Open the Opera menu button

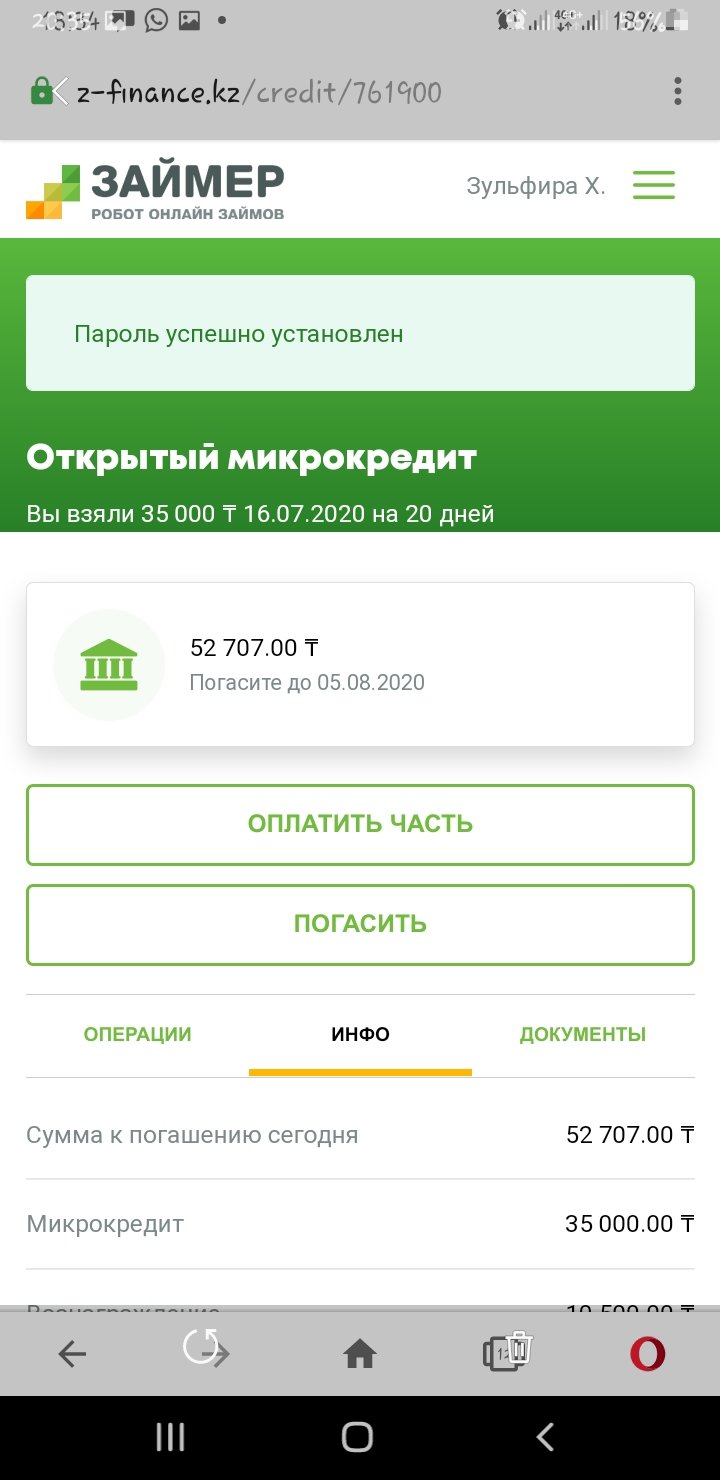pyautogui.click(x=648, y=1354)
